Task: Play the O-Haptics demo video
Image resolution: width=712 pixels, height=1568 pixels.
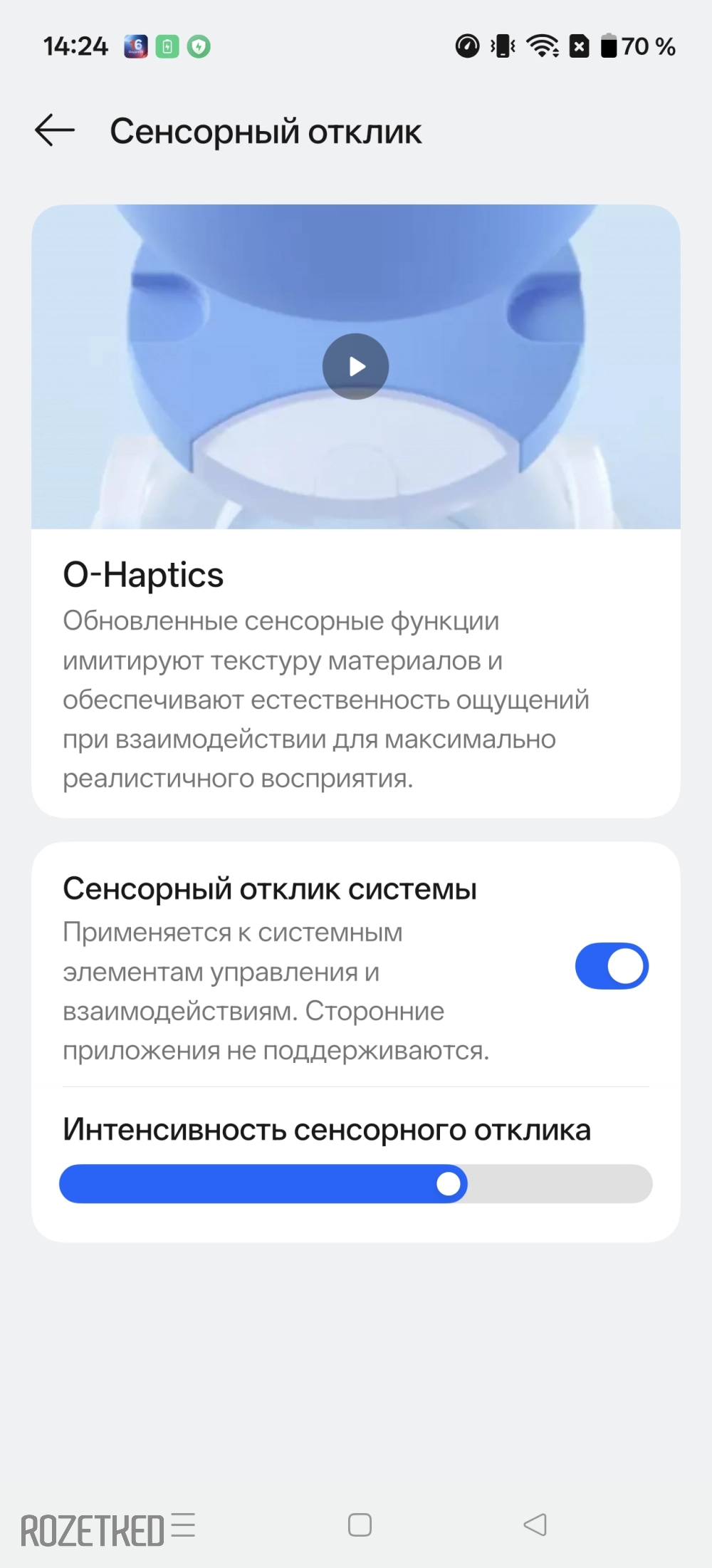Action: click(x=355, y=366)
